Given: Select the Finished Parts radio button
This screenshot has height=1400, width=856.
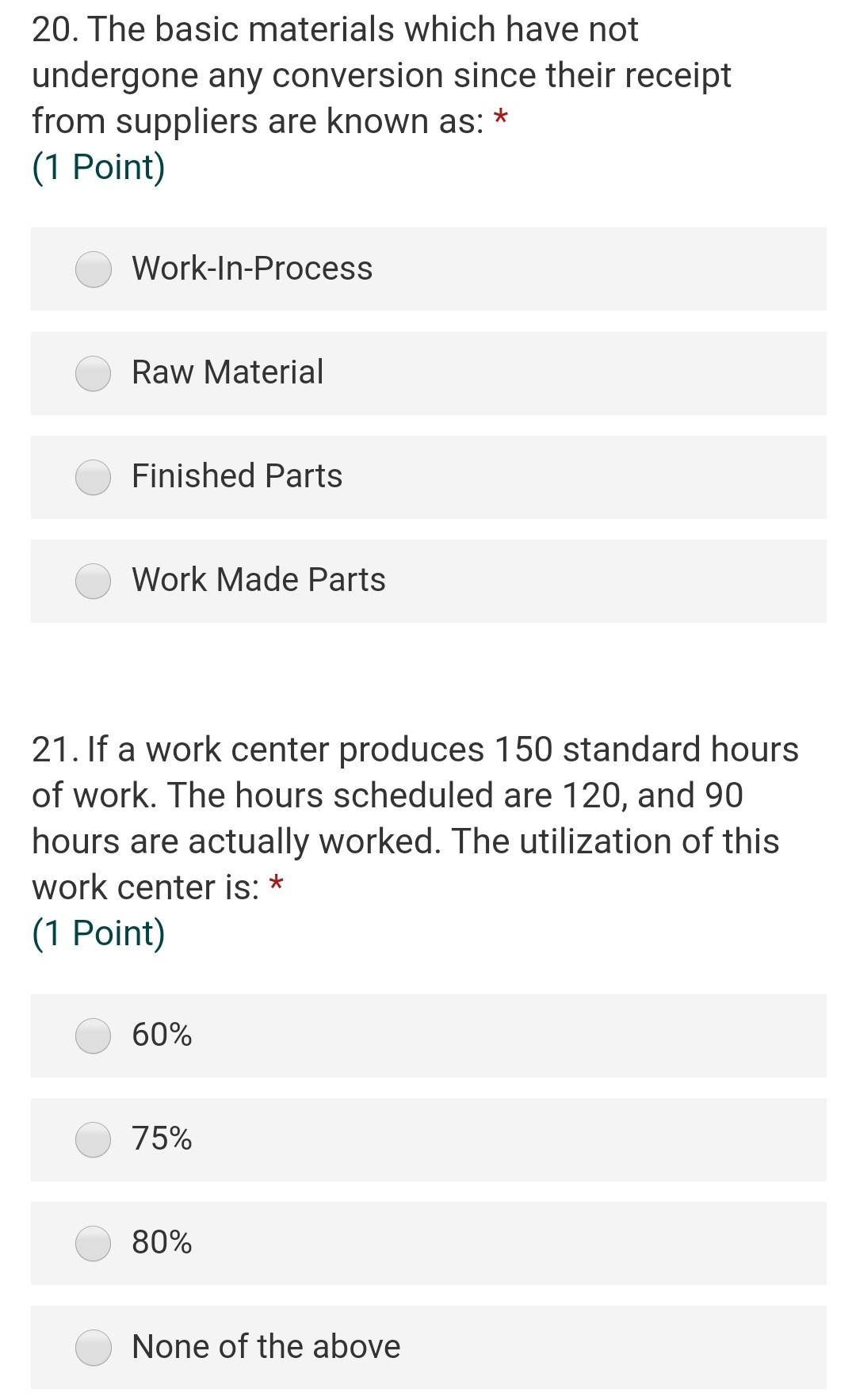Looking at the screenshot, I should pos(93,477).
